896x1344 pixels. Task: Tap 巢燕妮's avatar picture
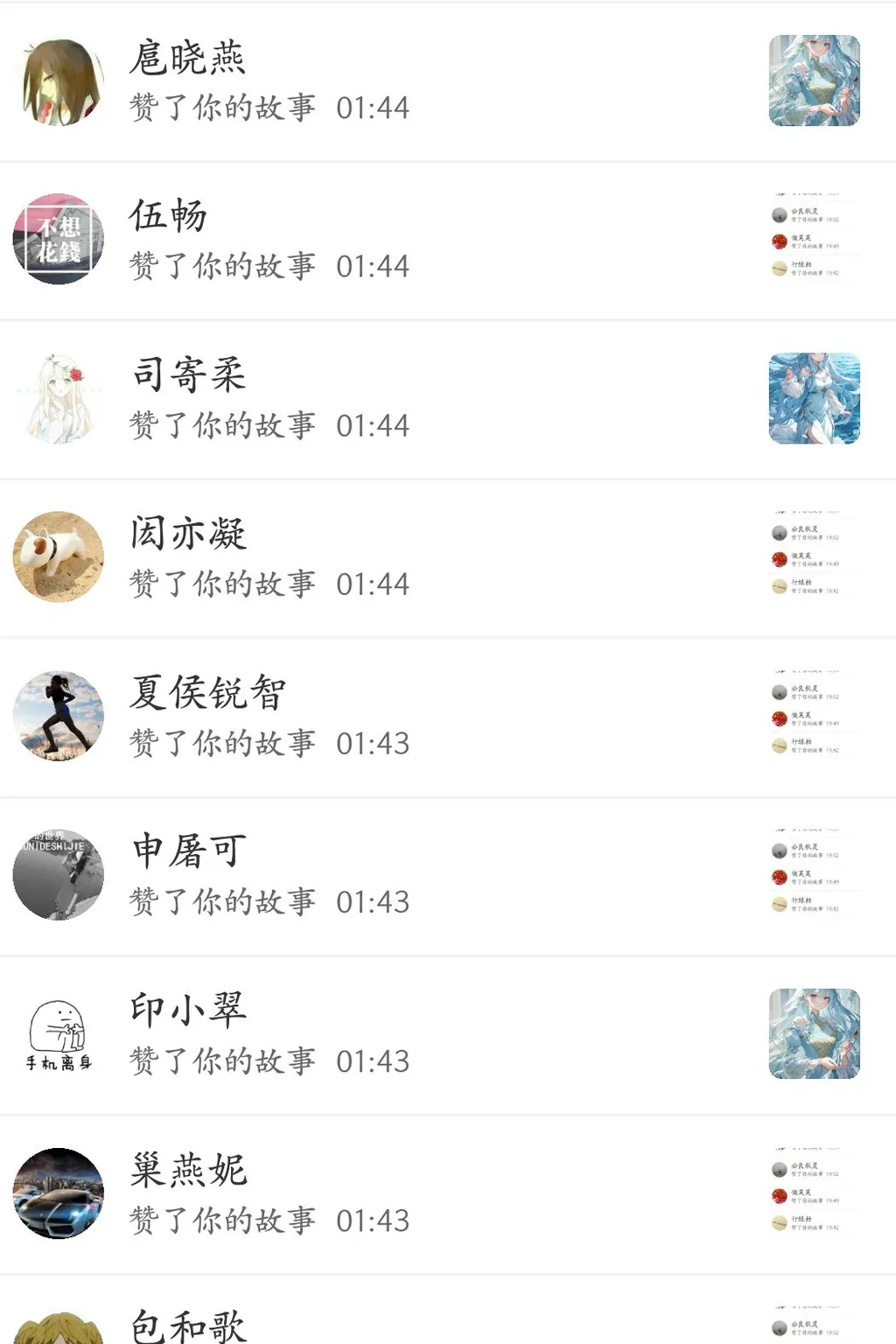tap(59, 1193)
